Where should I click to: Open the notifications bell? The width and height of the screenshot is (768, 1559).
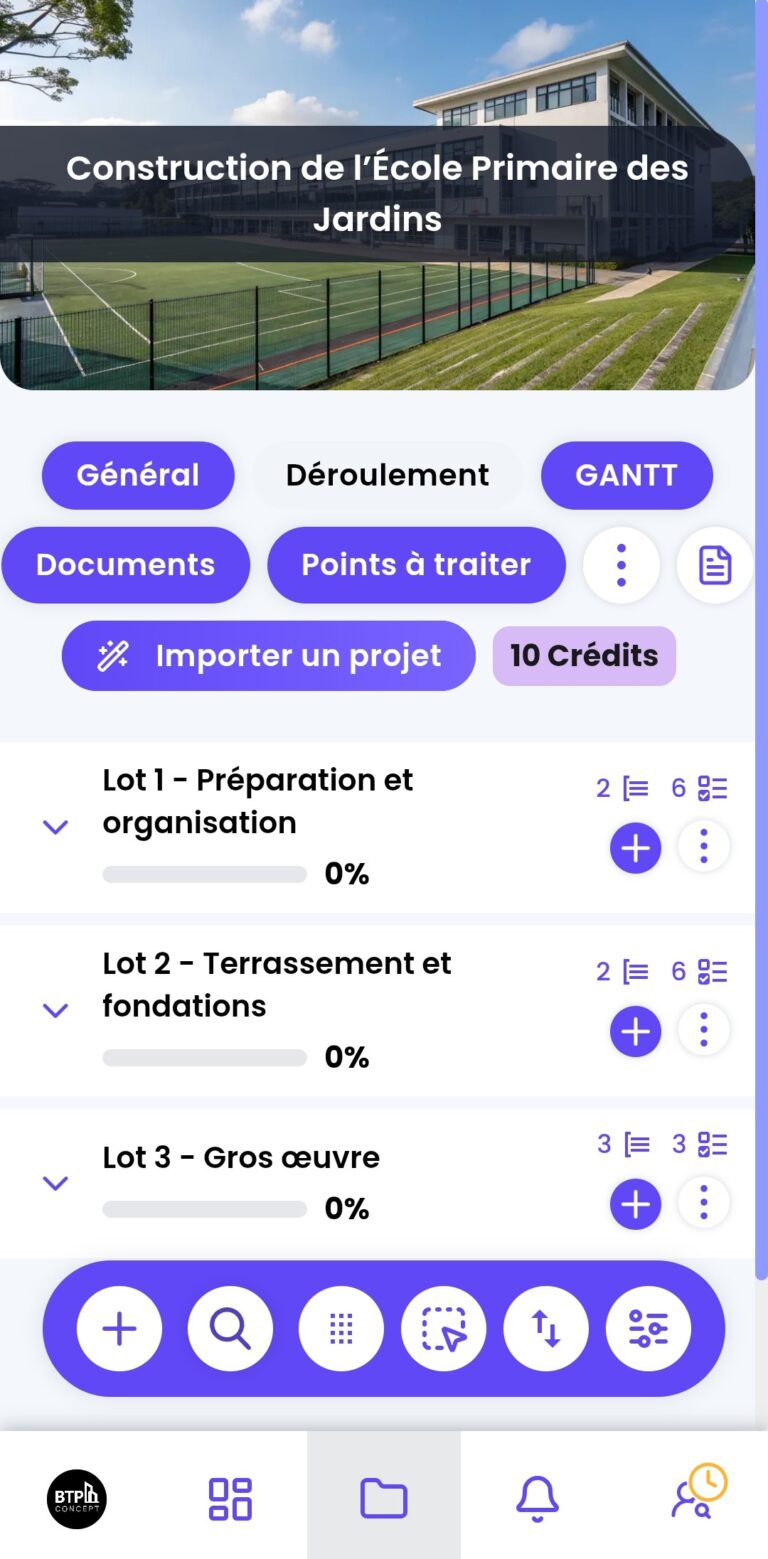tap(537, 1499)
